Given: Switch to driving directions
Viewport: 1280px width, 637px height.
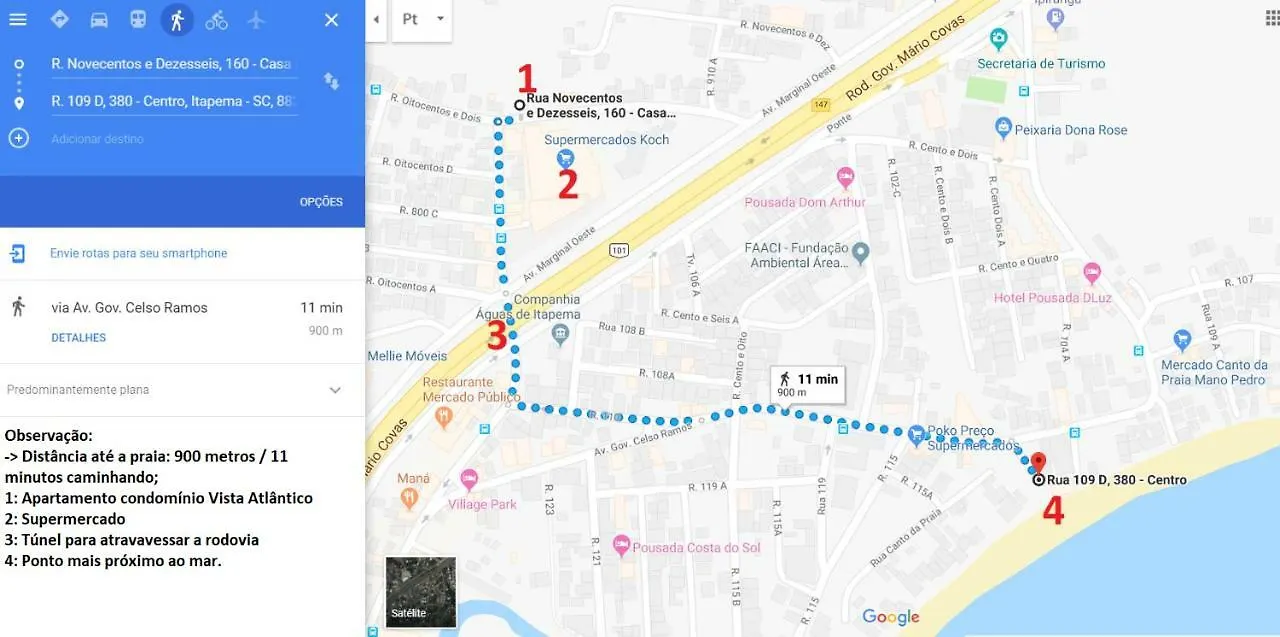Looking at the screenshot, I should click(x=98, y=20).
